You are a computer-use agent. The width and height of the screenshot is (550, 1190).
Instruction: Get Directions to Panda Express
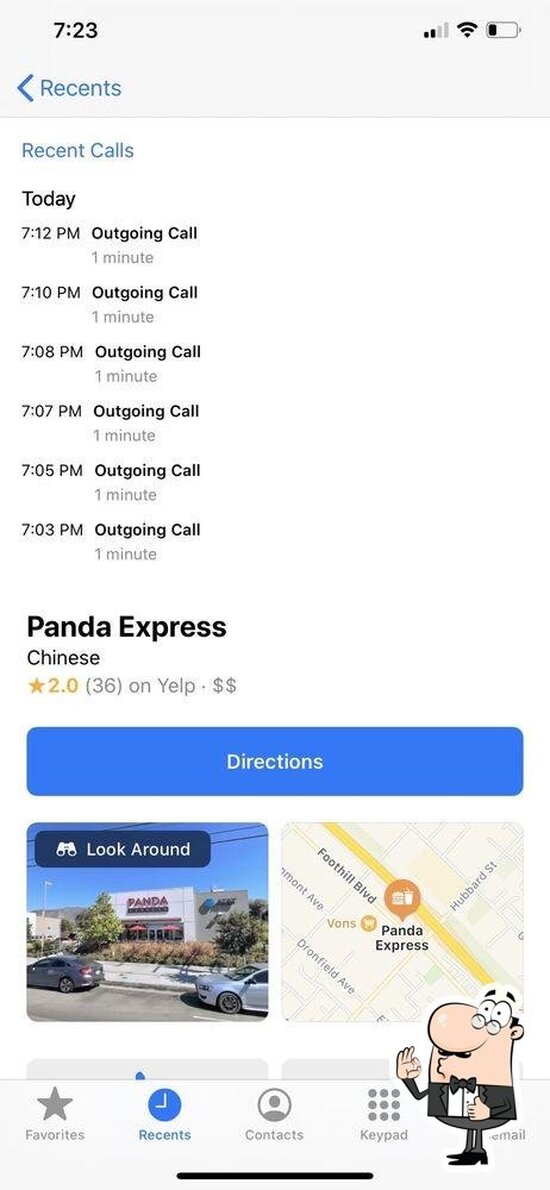275,761
